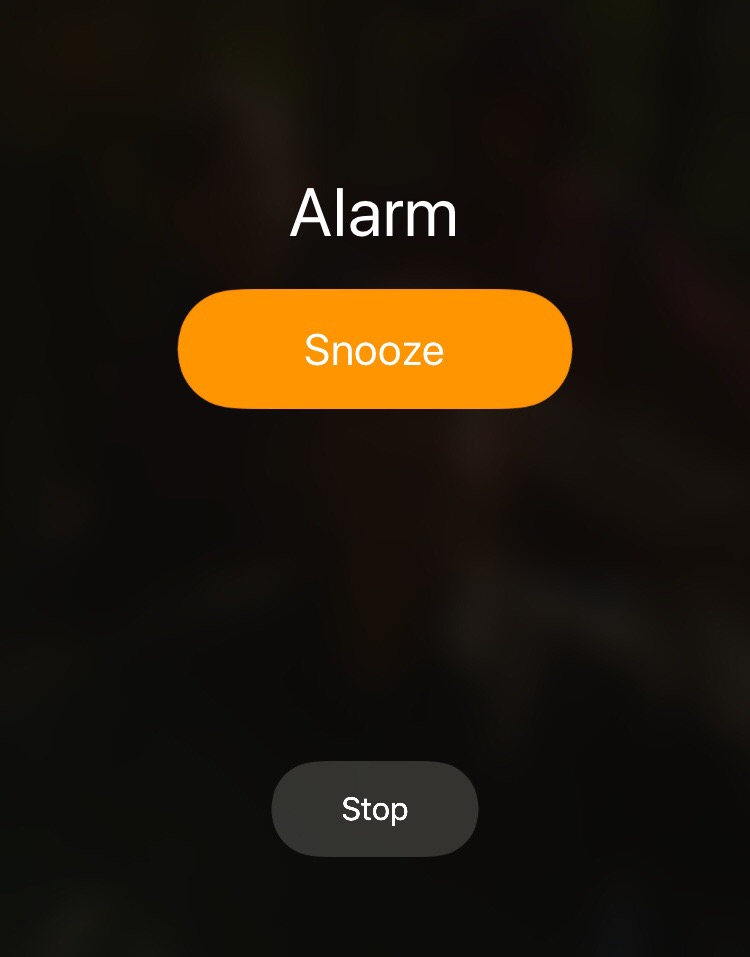
Task: Snooze the ringing alarm
Action: pos(374,349)
